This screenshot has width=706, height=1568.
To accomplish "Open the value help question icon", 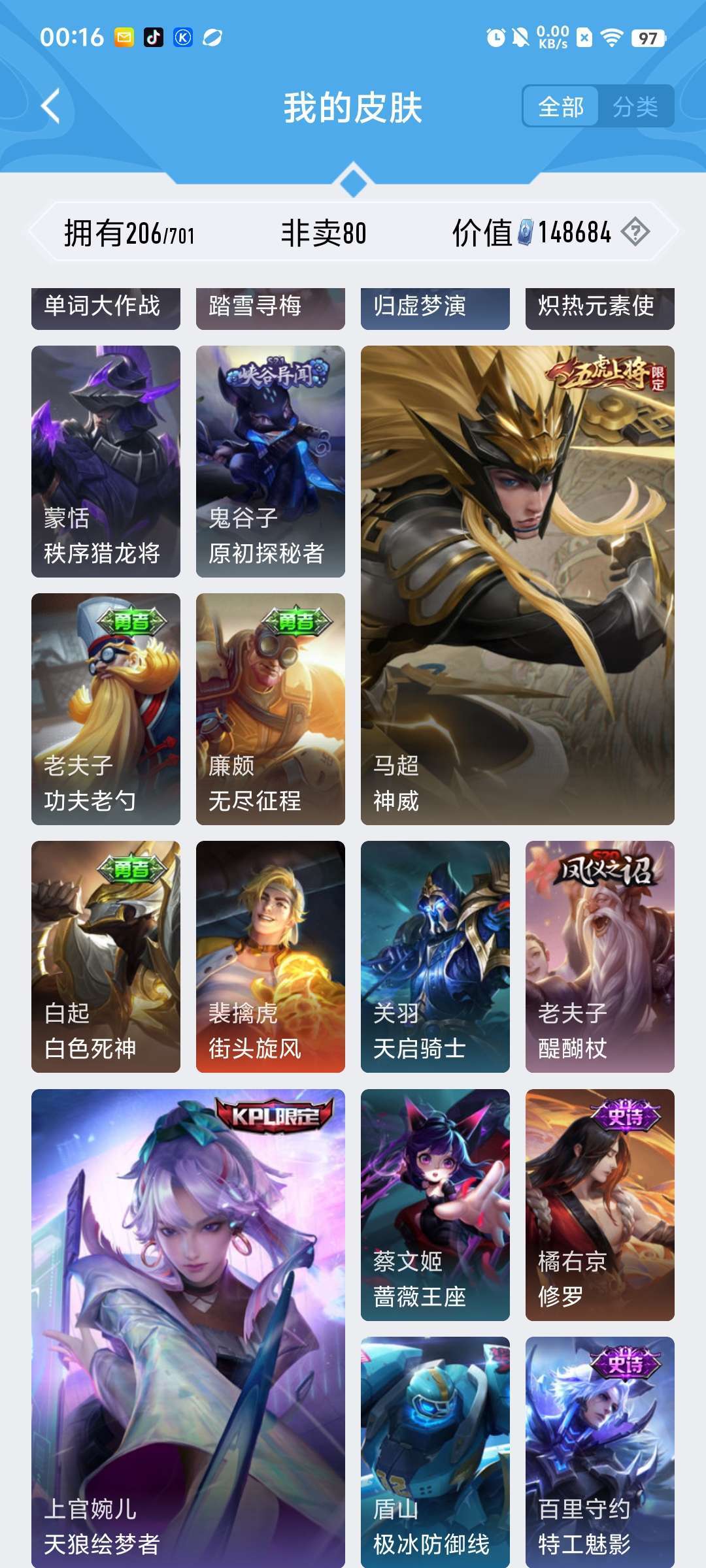I will tap(635, 233).
